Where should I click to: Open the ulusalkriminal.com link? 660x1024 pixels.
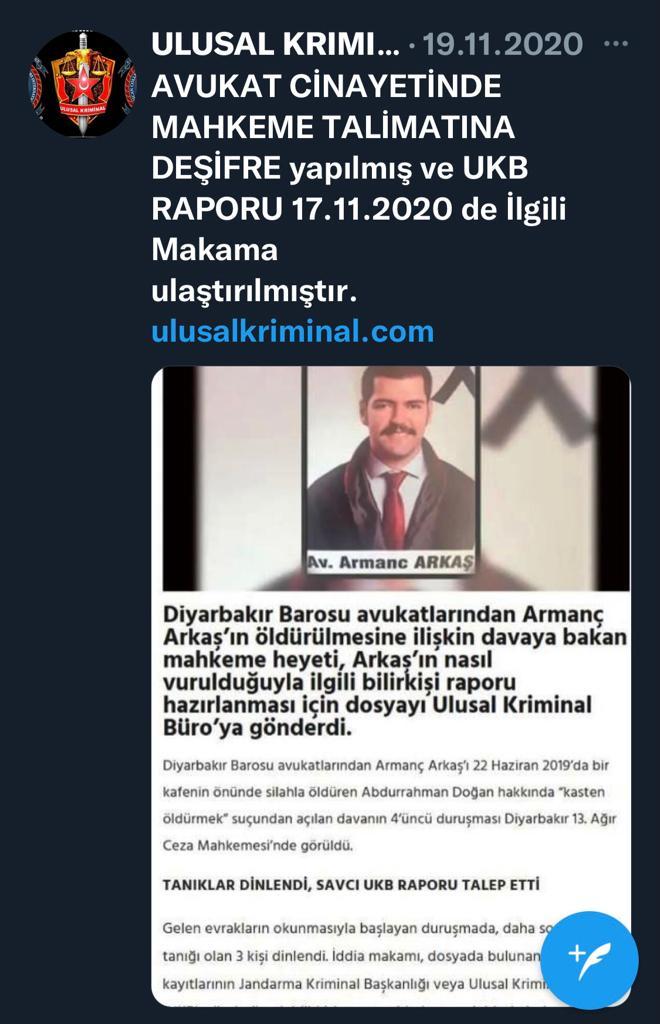click(x=292, y=331)
